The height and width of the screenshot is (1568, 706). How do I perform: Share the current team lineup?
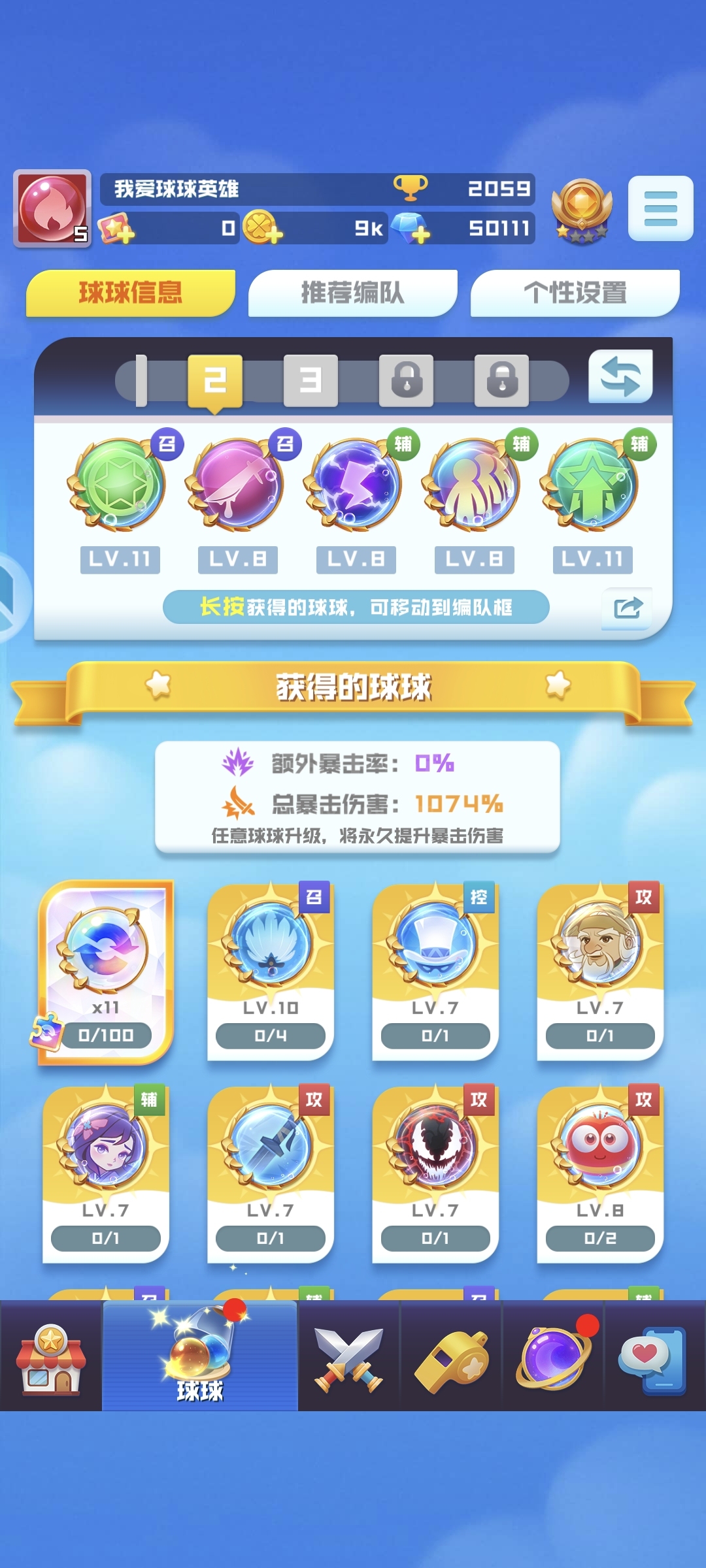click(x=626, y=608)
